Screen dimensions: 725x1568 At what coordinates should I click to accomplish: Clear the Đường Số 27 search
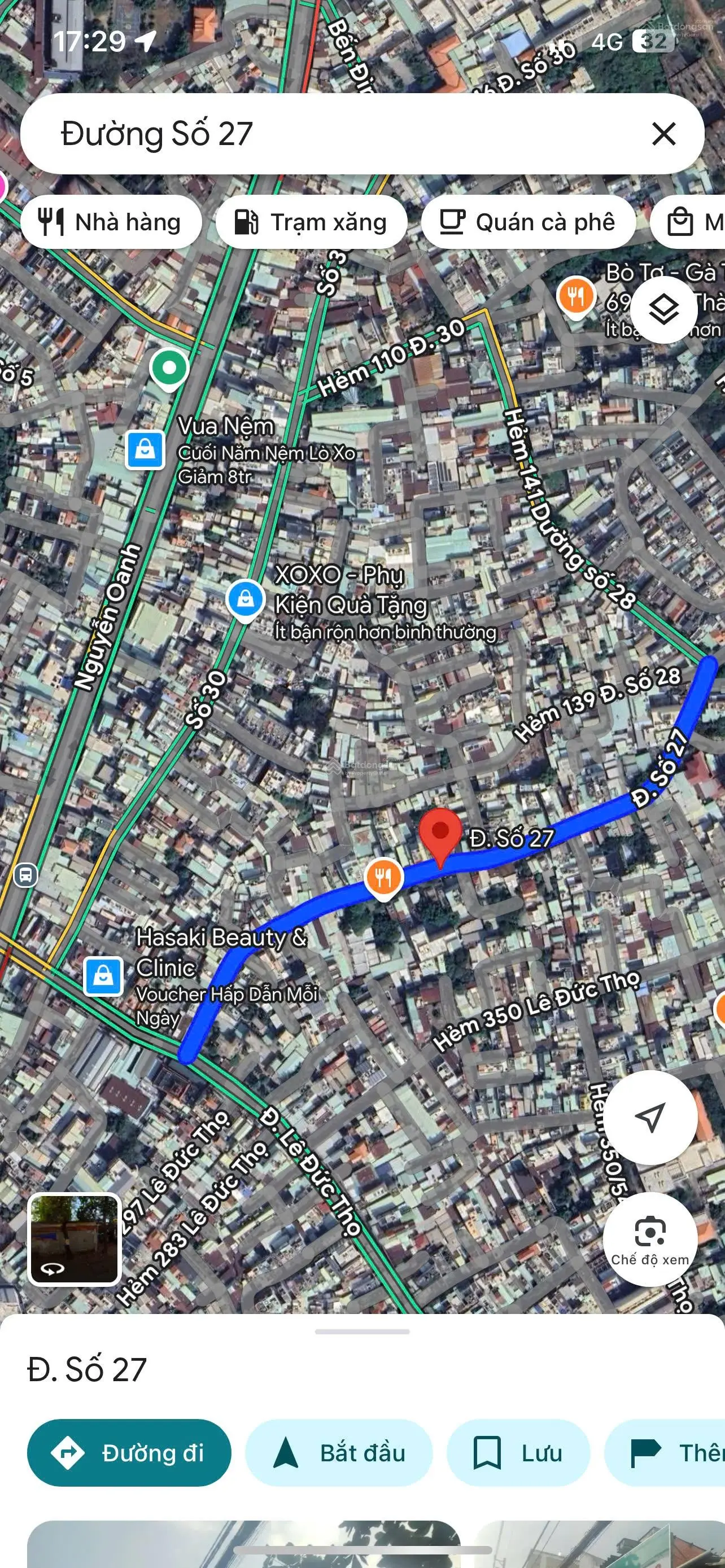point(663,134)
